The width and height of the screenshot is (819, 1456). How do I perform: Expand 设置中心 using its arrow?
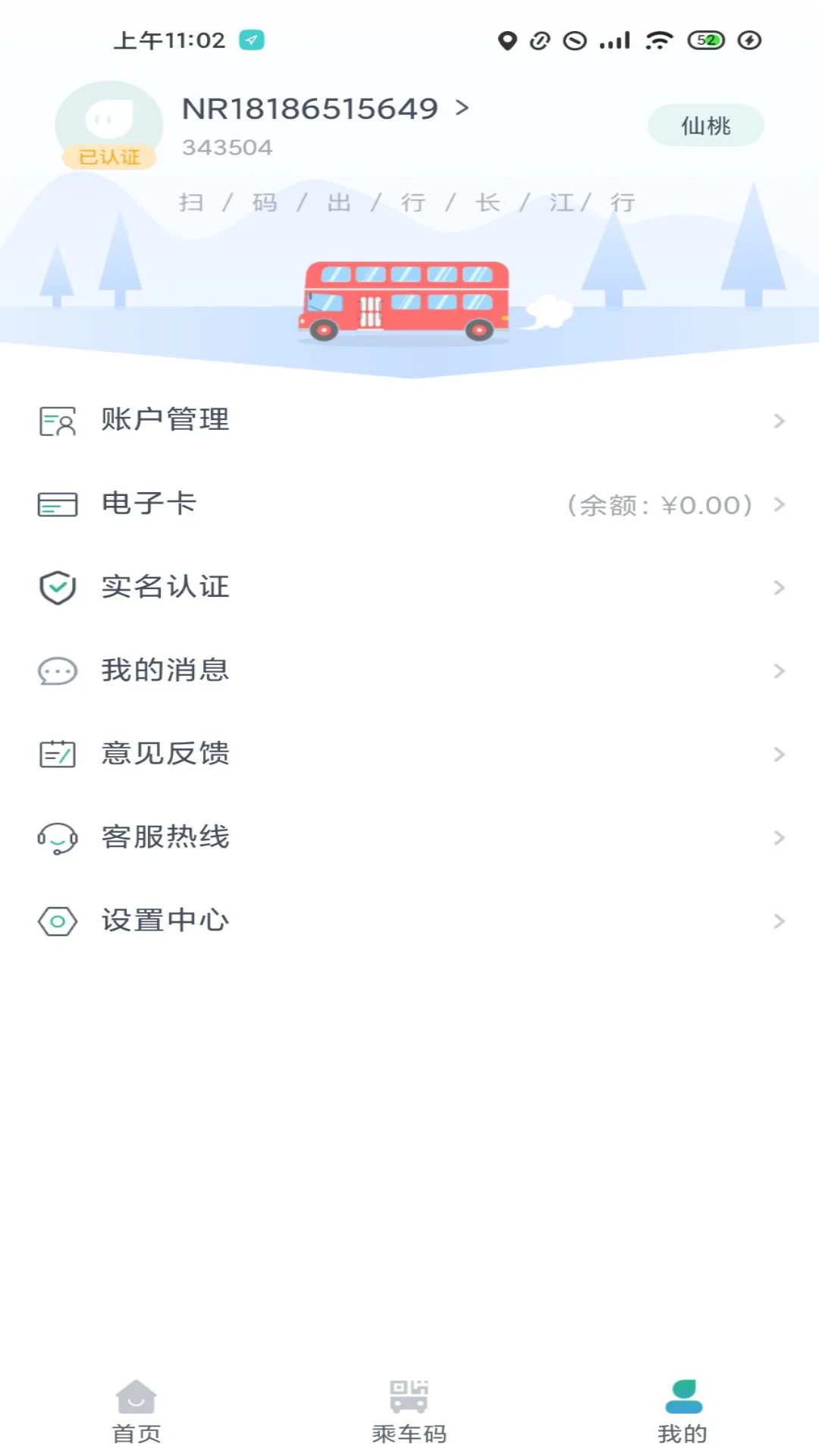(x=780, y=921)
